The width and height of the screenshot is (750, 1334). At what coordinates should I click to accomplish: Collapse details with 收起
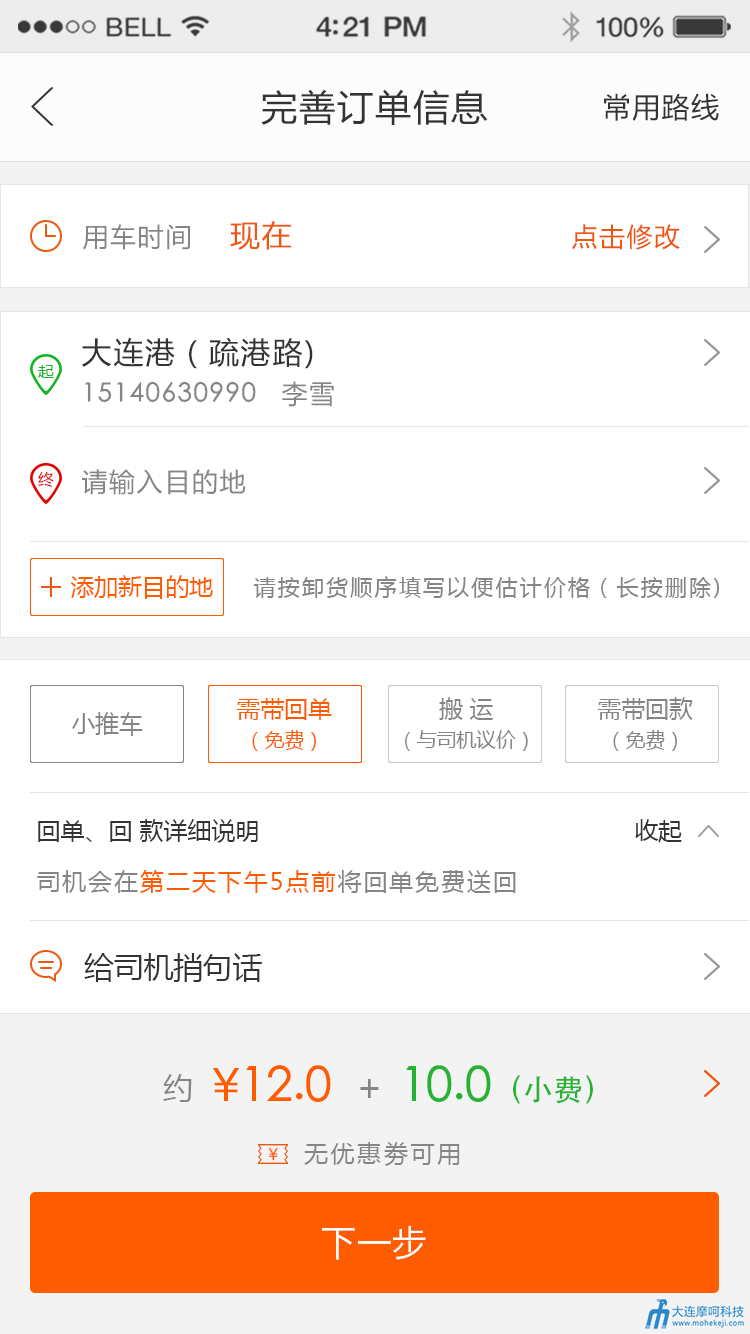click(x=677, y=831)
